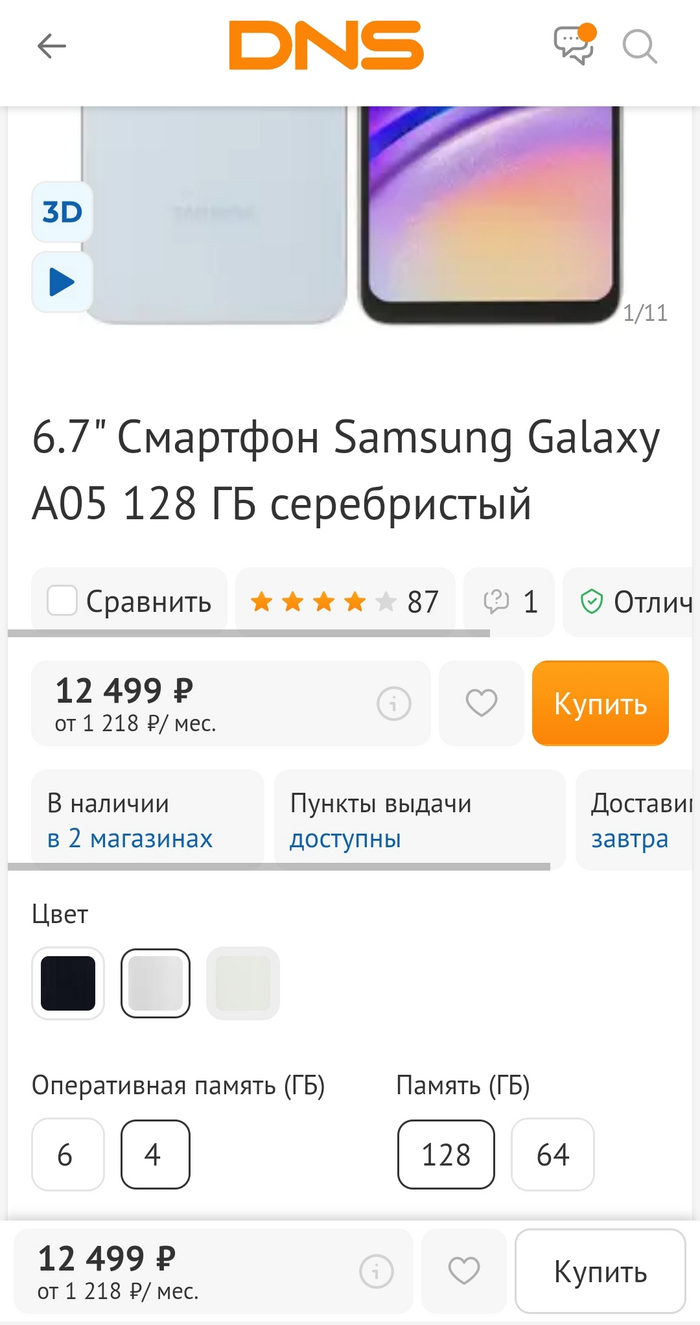The width and height of the screenshot is (700, 1325).
Task: Tap the orange Купить button
Action: pos(600,703)
